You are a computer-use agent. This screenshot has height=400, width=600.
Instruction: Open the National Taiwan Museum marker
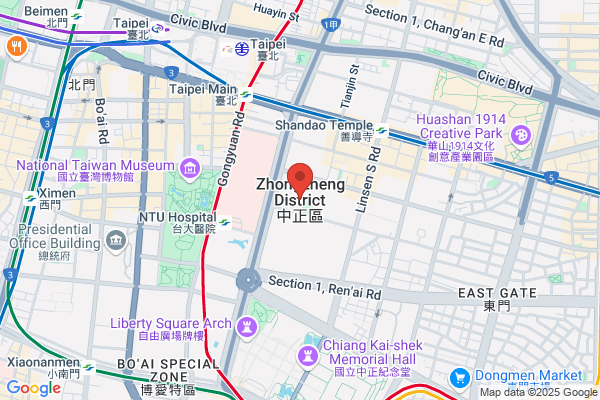[x=190, y=169]
